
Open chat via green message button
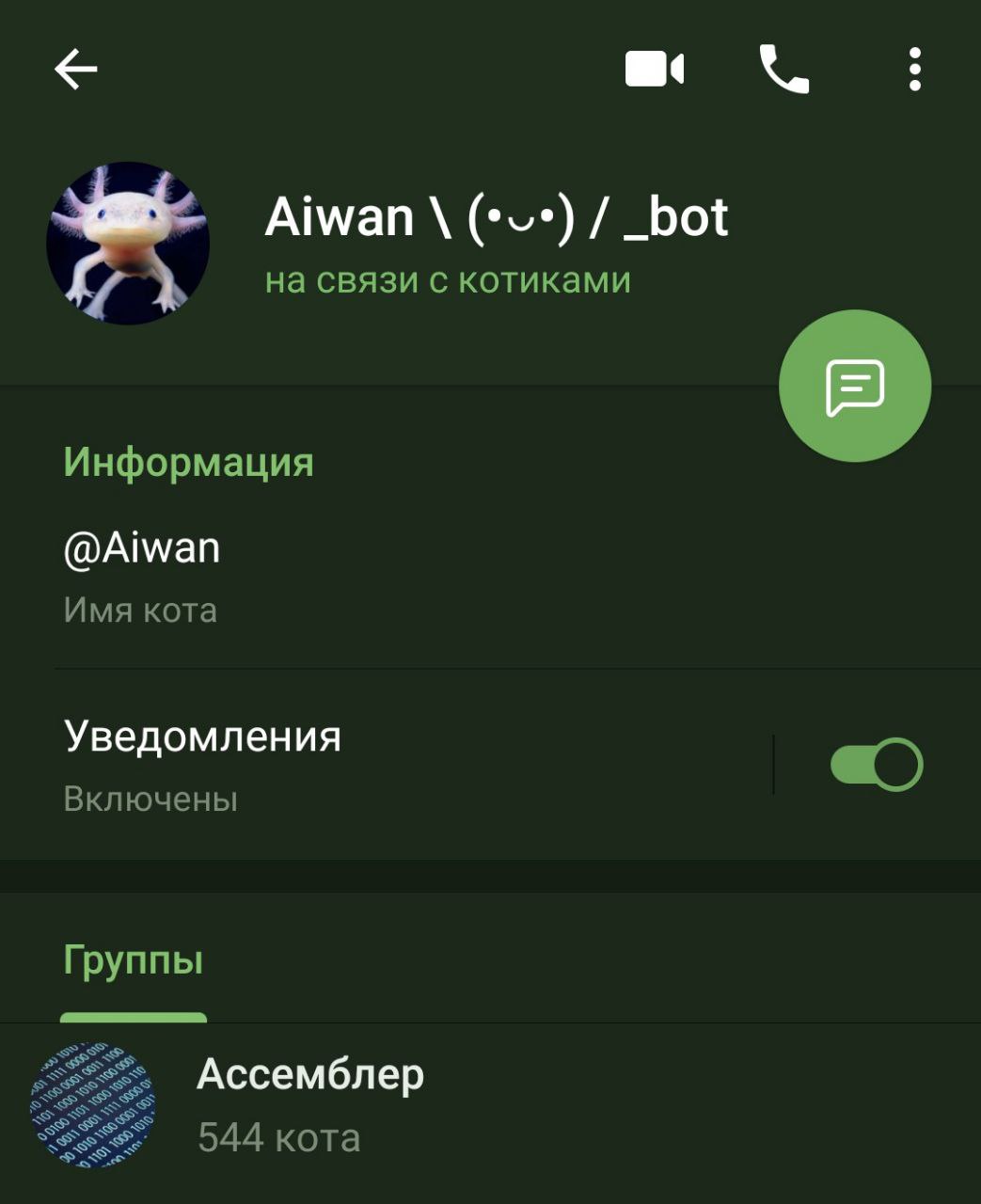[x=854, y=386]
